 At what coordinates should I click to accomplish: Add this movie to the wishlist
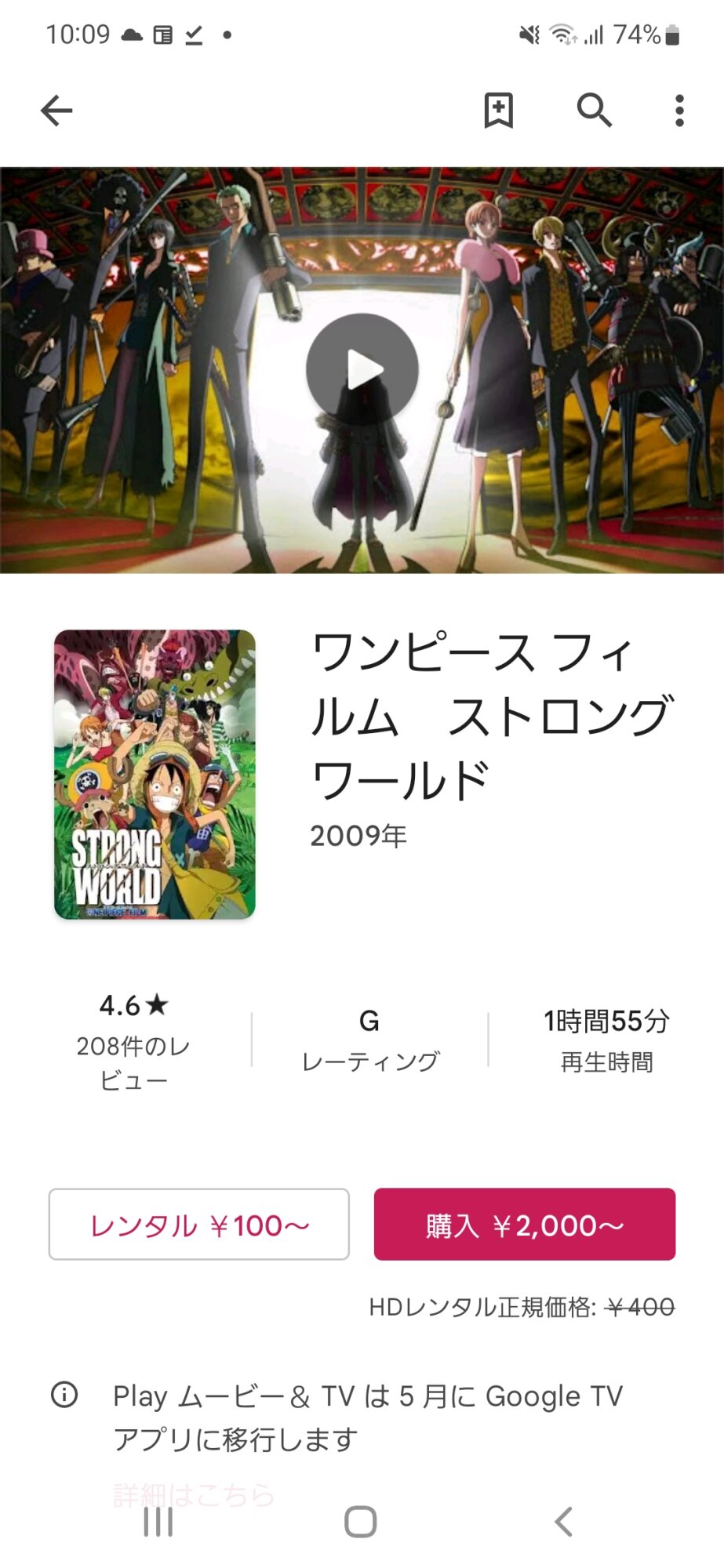tap(498, 111)
